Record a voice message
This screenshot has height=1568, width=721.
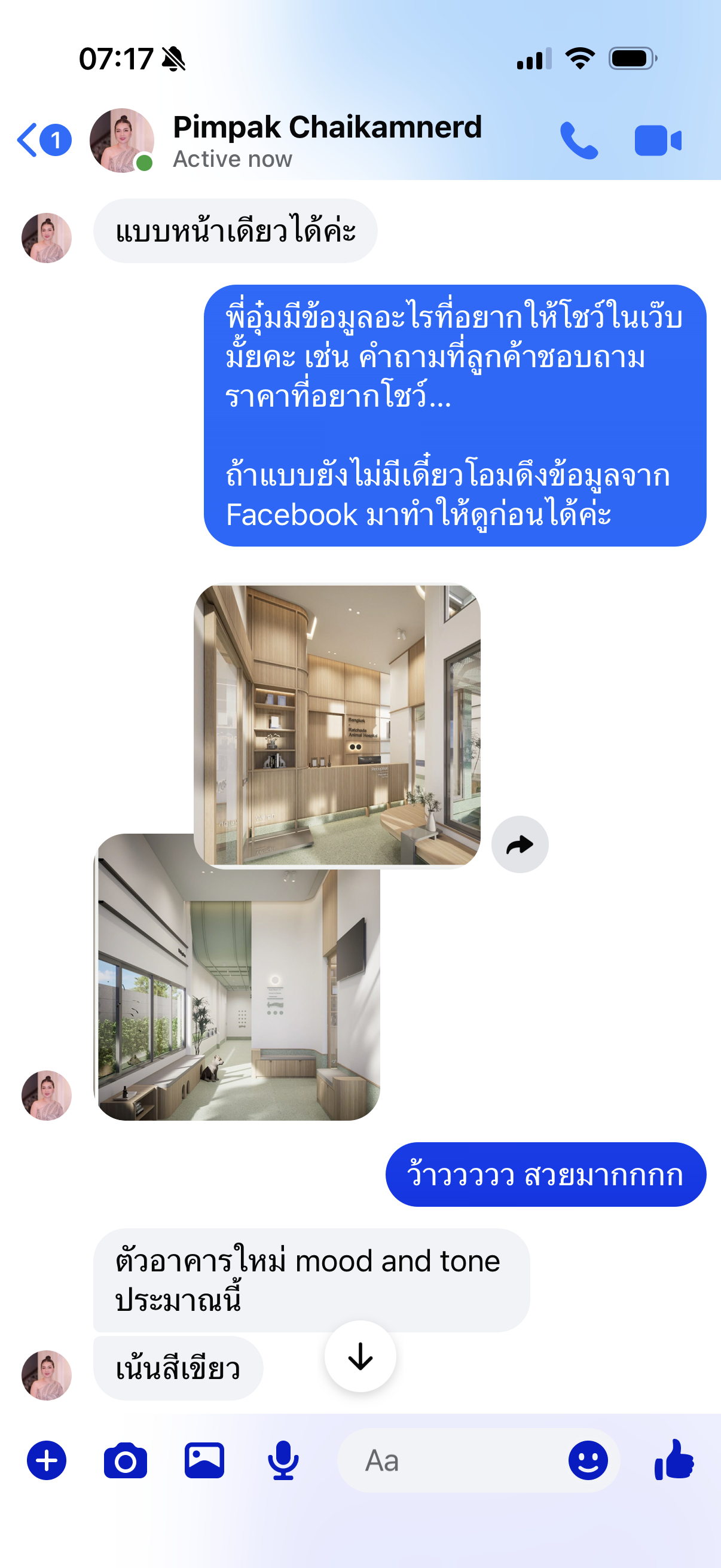click(x=283, y=1460)
